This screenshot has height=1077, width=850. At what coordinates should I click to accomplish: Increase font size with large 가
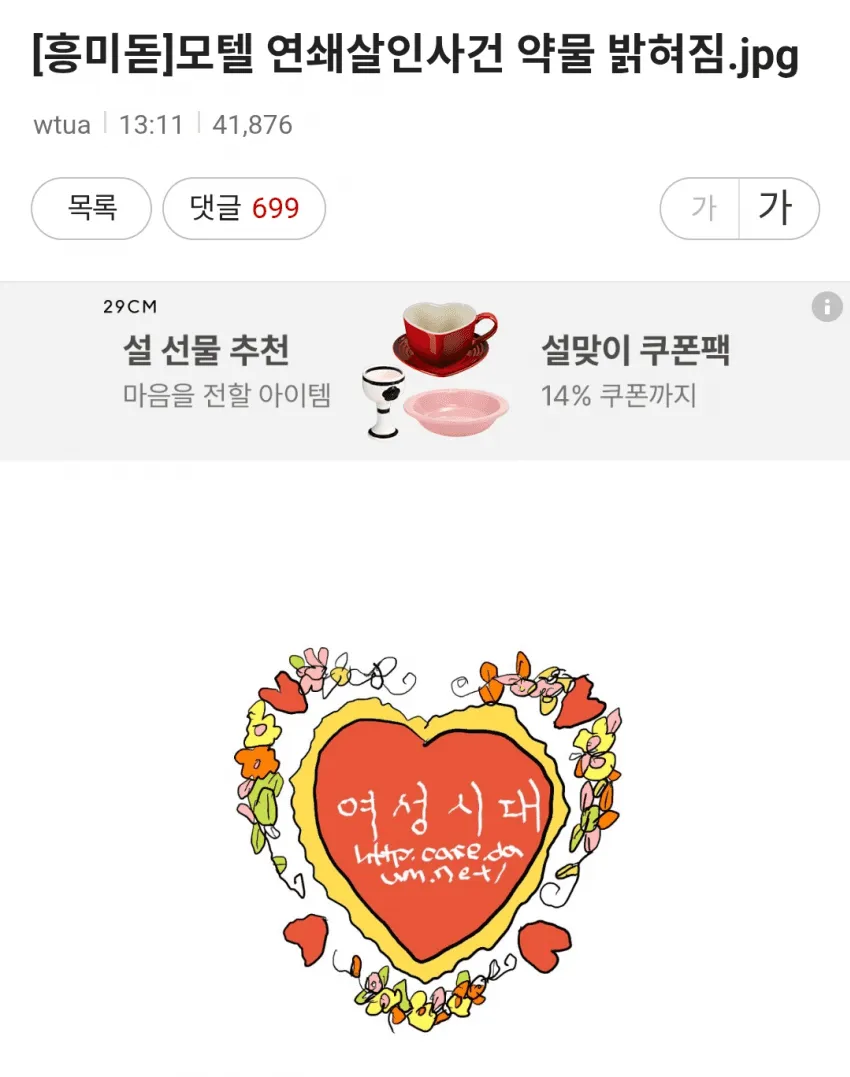(x=777, y=209)
